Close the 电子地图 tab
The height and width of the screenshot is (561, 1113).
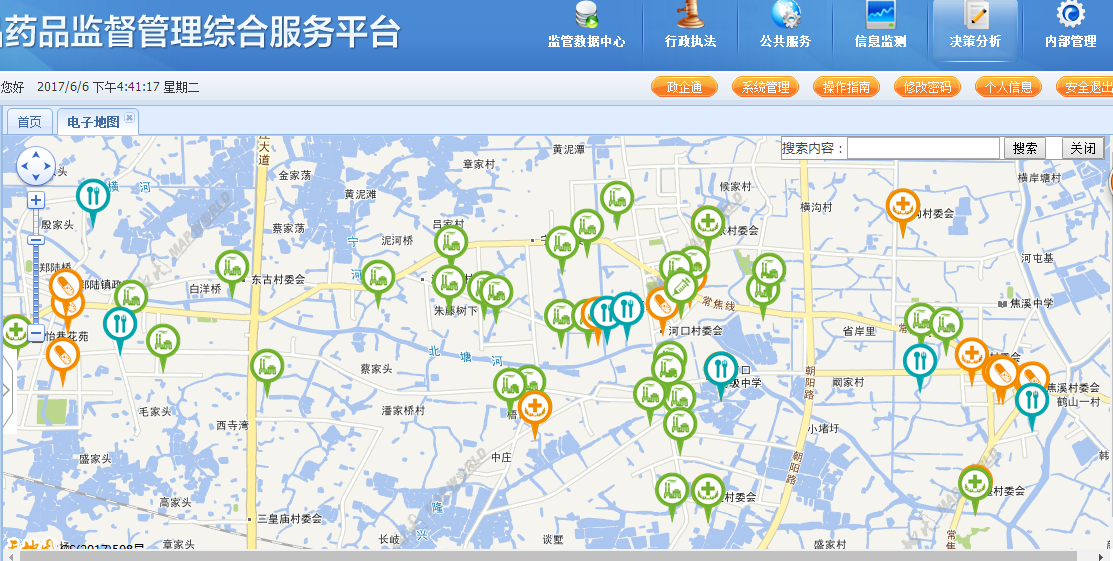tap(130, 118)
